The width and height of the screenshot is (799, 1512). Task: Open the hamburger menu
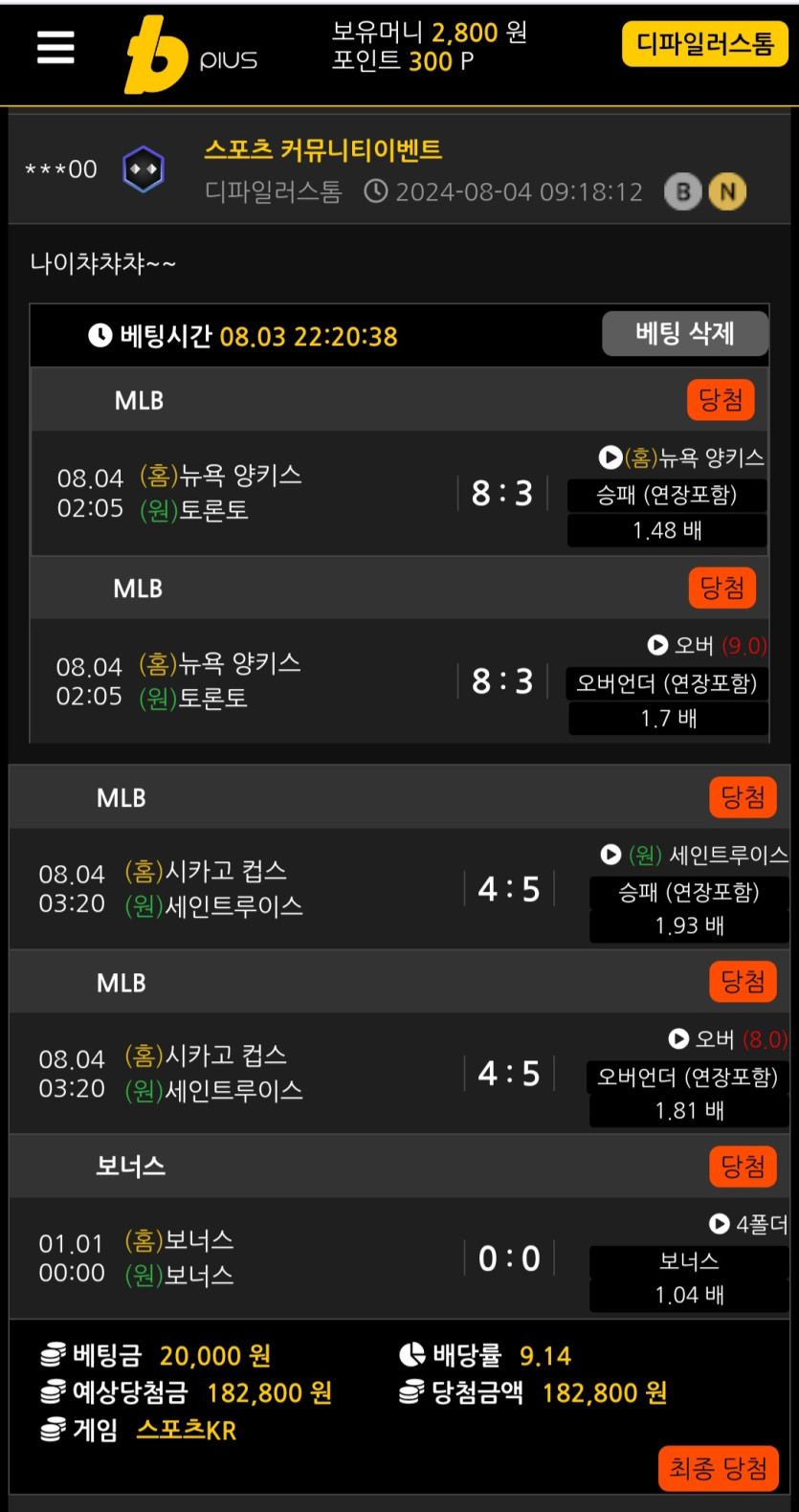55,47
